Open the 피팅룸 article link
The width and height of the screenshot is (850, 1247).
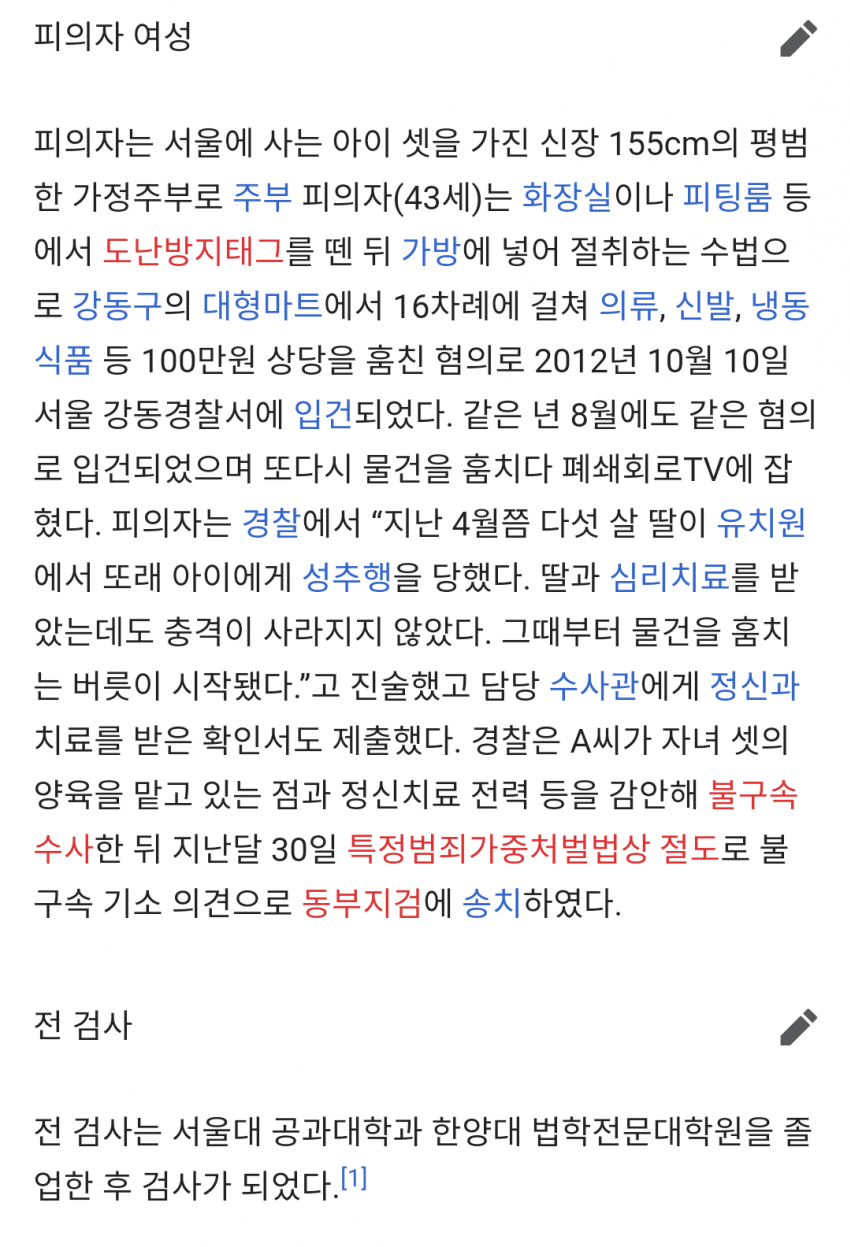click(x=727, y=196)
